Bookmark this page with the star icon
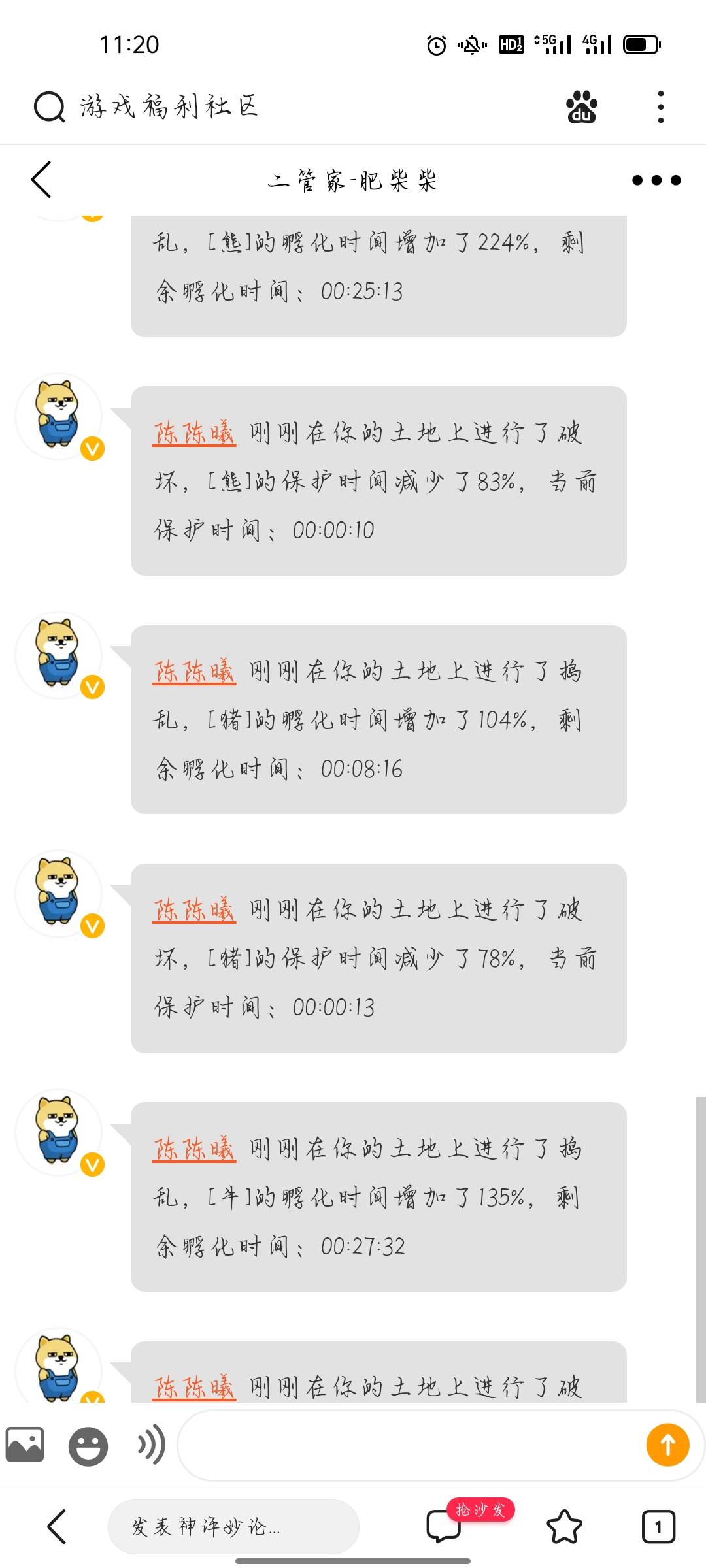The image size is (706, 1568). (564, 1527)
